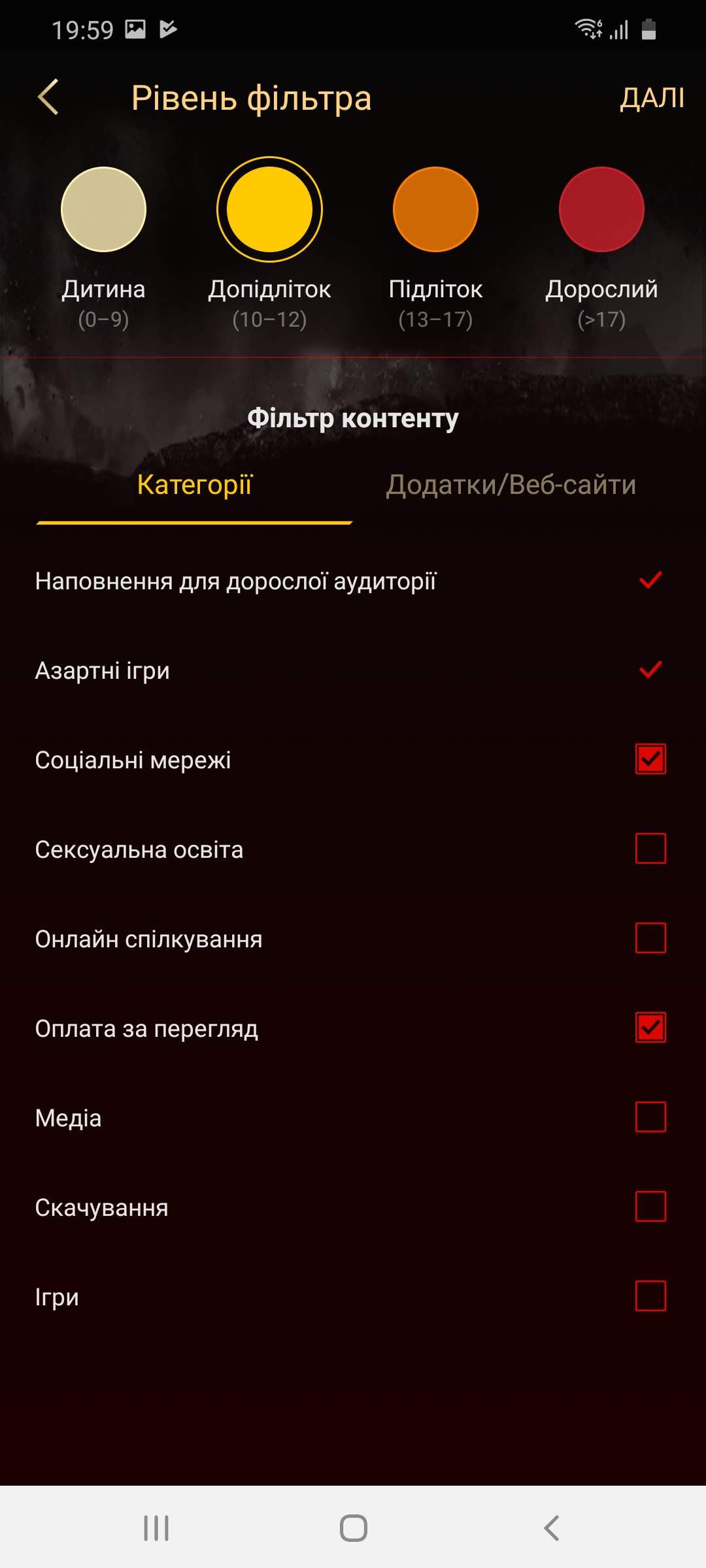The height and width of the screenshot is (1568, 706).
Task: Tap ДАЛІ to continue
Action: 652,98
